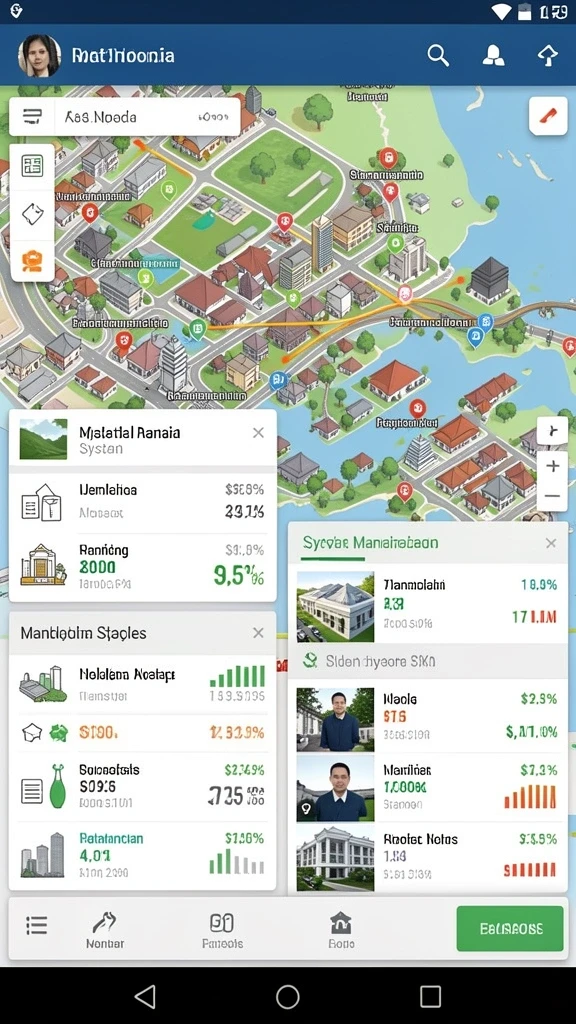576x1024 pixels.
Task: Zoom out on the map with minus
Action: point(552,496)
